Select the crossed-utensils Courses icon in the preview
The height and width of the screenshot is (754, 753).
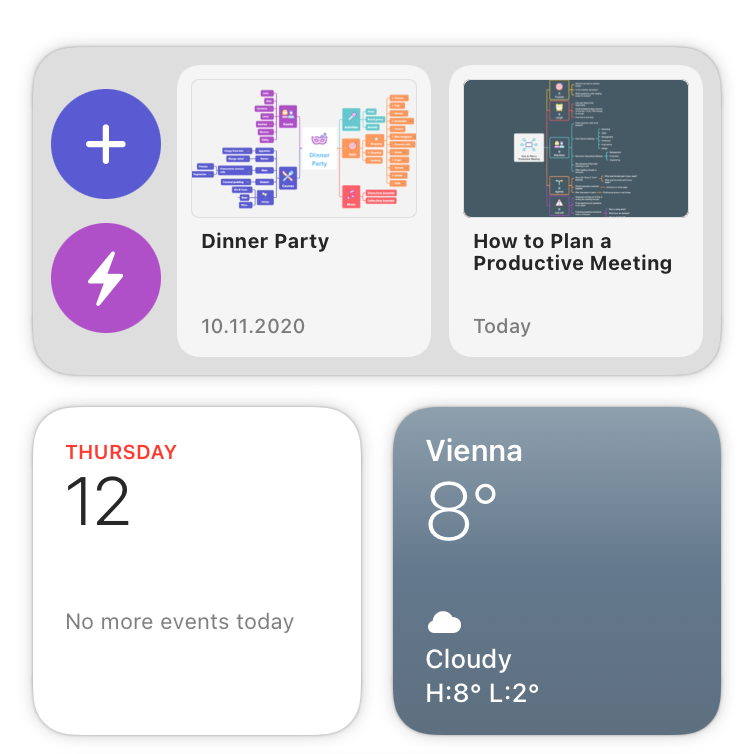click(x=287, y=174)
